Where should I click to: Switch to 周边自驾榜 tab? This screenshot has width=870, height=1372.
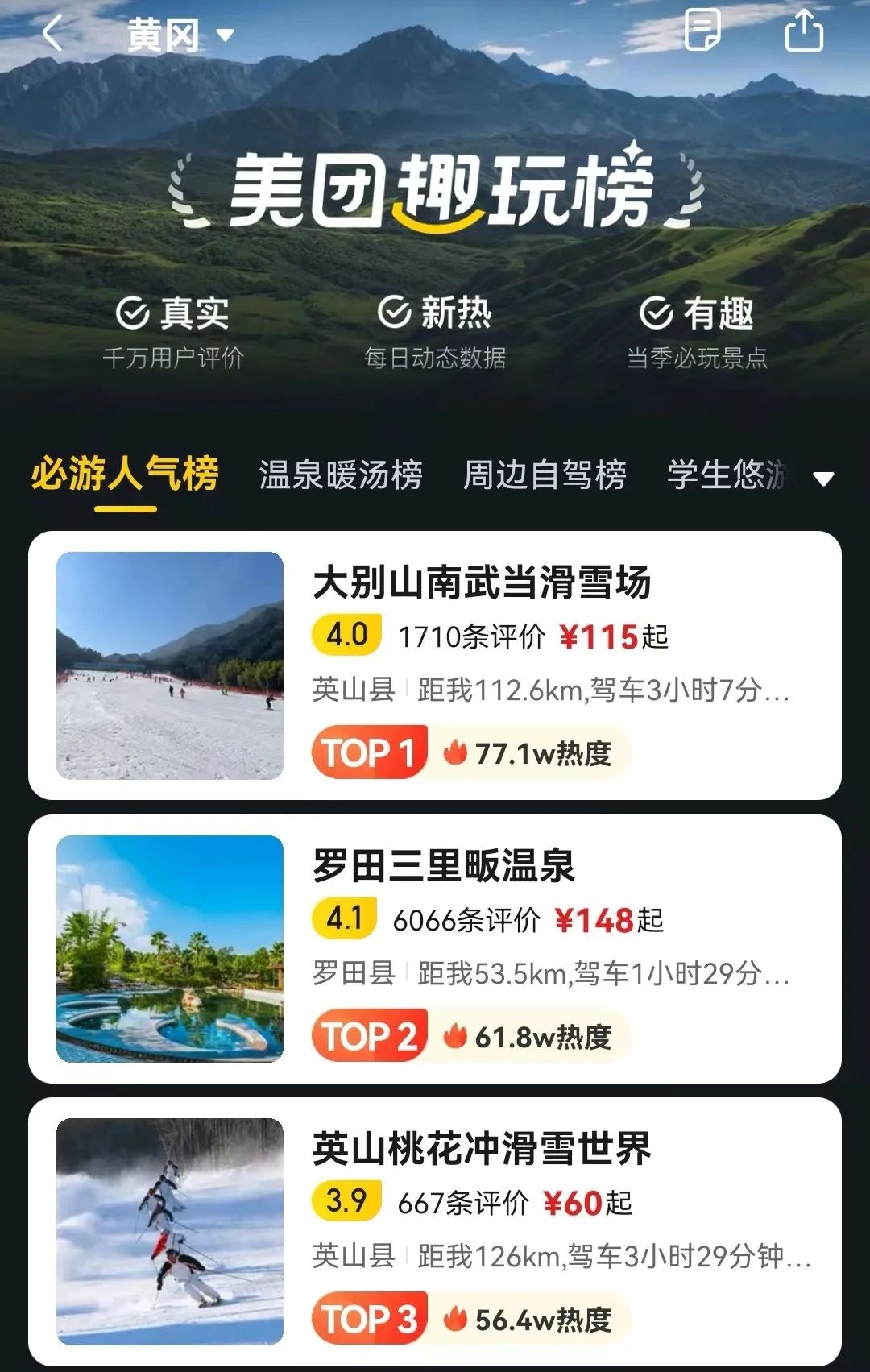[x=545, y=475]
